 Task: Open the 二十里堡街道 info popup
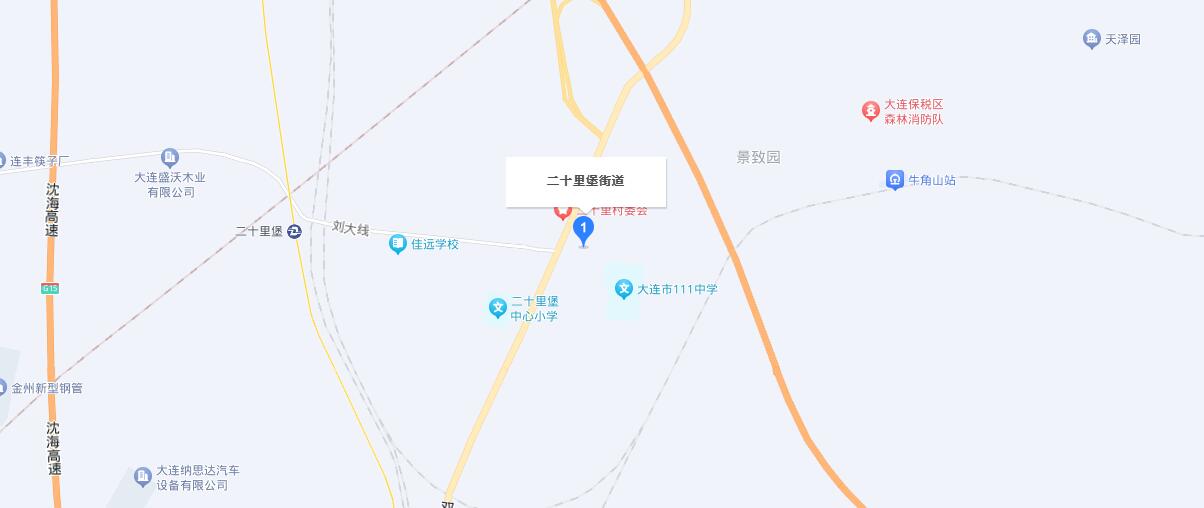585,181
